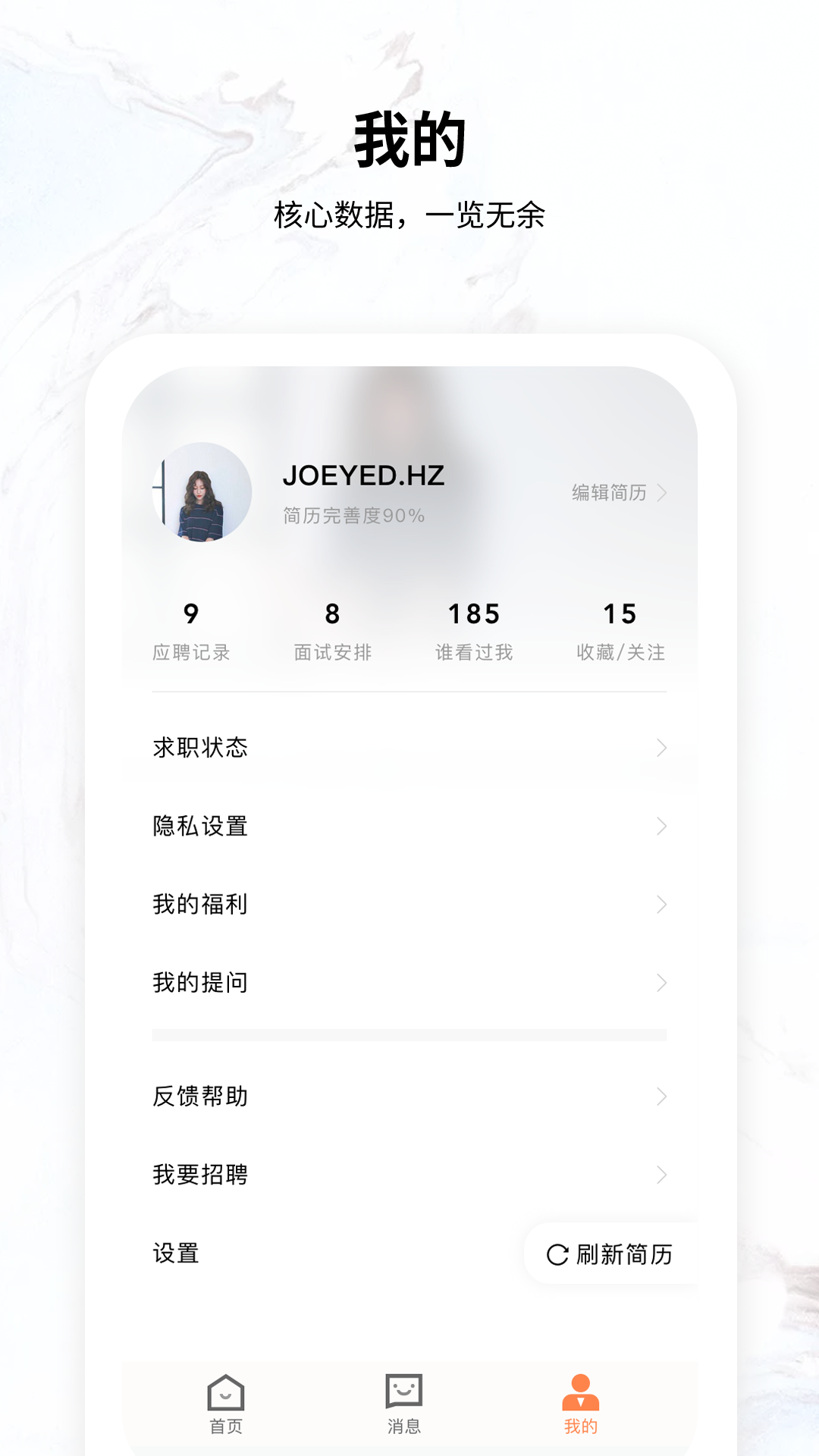Tap the 应聘记录 application record counter

point(192,629)
